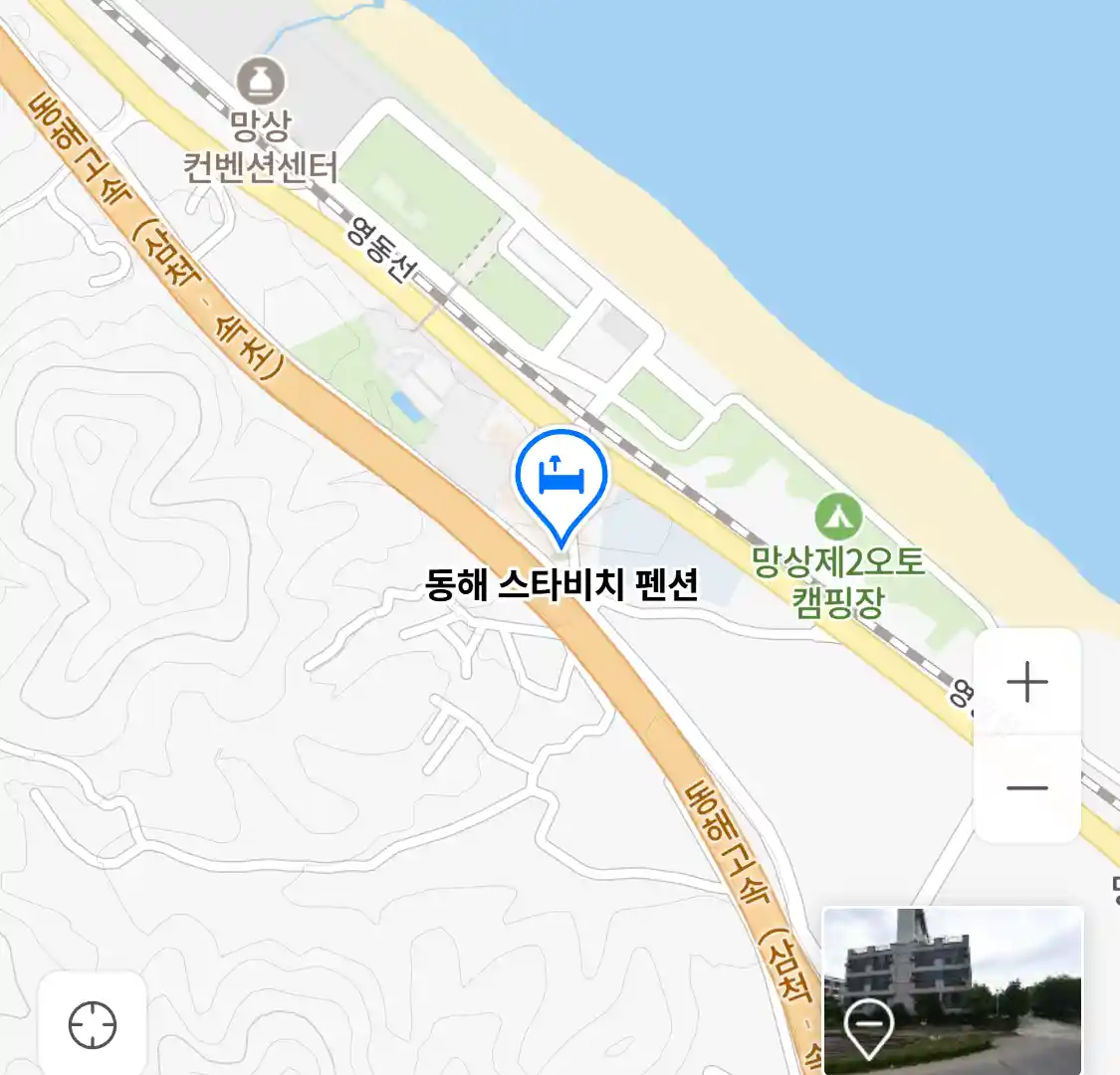The height and width of the screenshot is (1075, 1120).
Task: Zoom in on the map
Action: [x=1026, y=683]
